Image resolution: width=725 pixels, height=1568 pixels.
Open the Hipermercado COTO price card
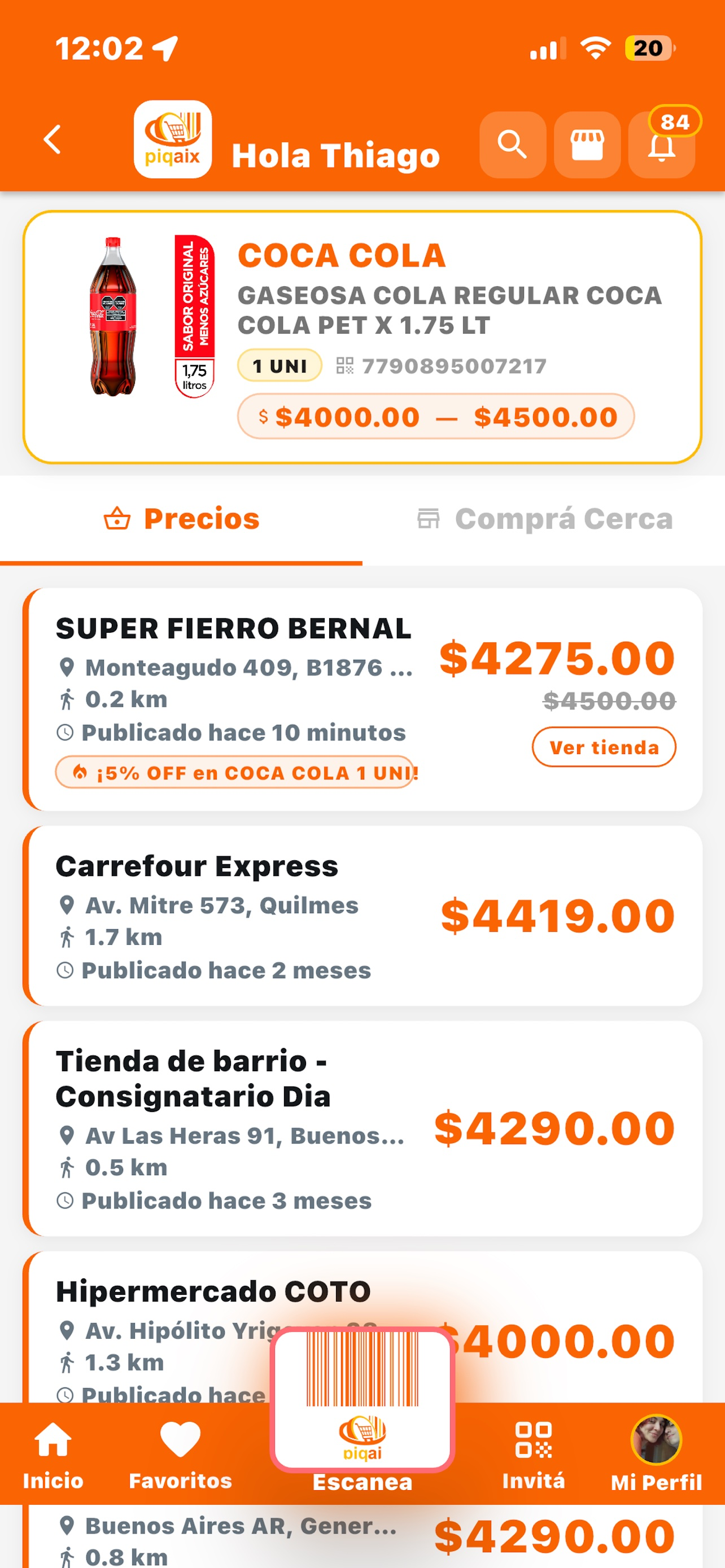tap(363, 1327)
